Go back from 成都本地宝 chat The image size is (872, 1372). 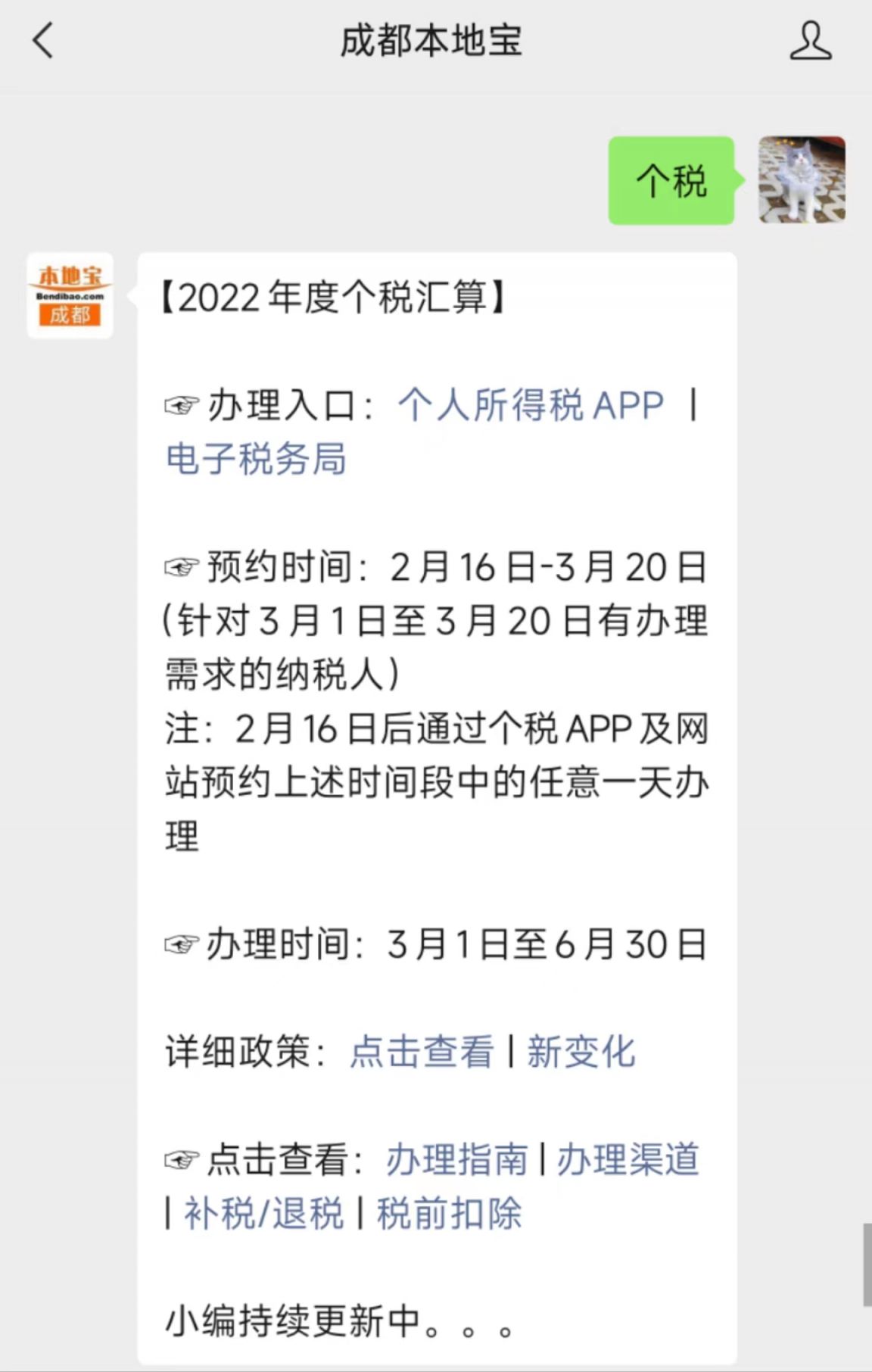[x=43, y=40]
